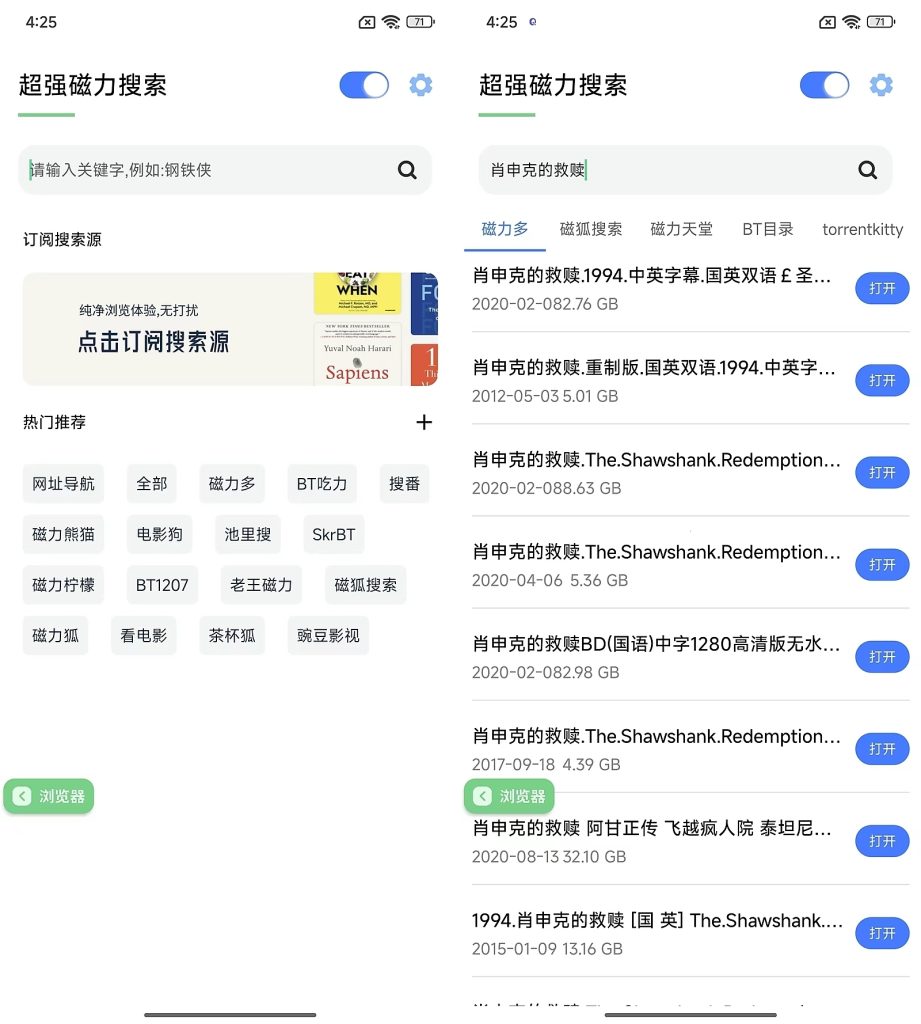The height and width of the screenshot is (1024, 921).
Task: Select the 网址导航 chip
Action: coord(63,484)
